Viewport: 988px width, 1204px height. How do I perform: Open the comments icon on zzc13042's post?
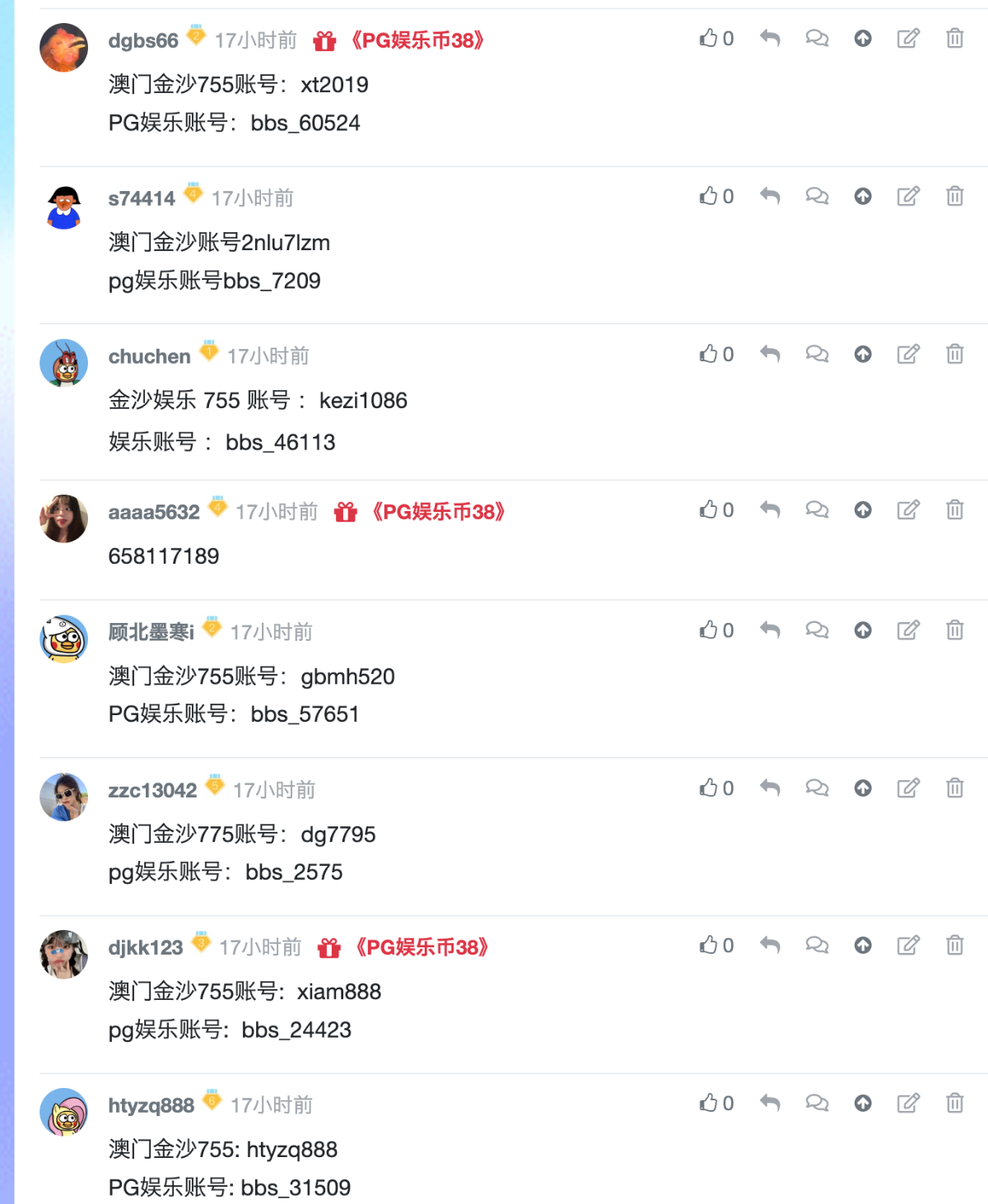(x=817, y=788)
